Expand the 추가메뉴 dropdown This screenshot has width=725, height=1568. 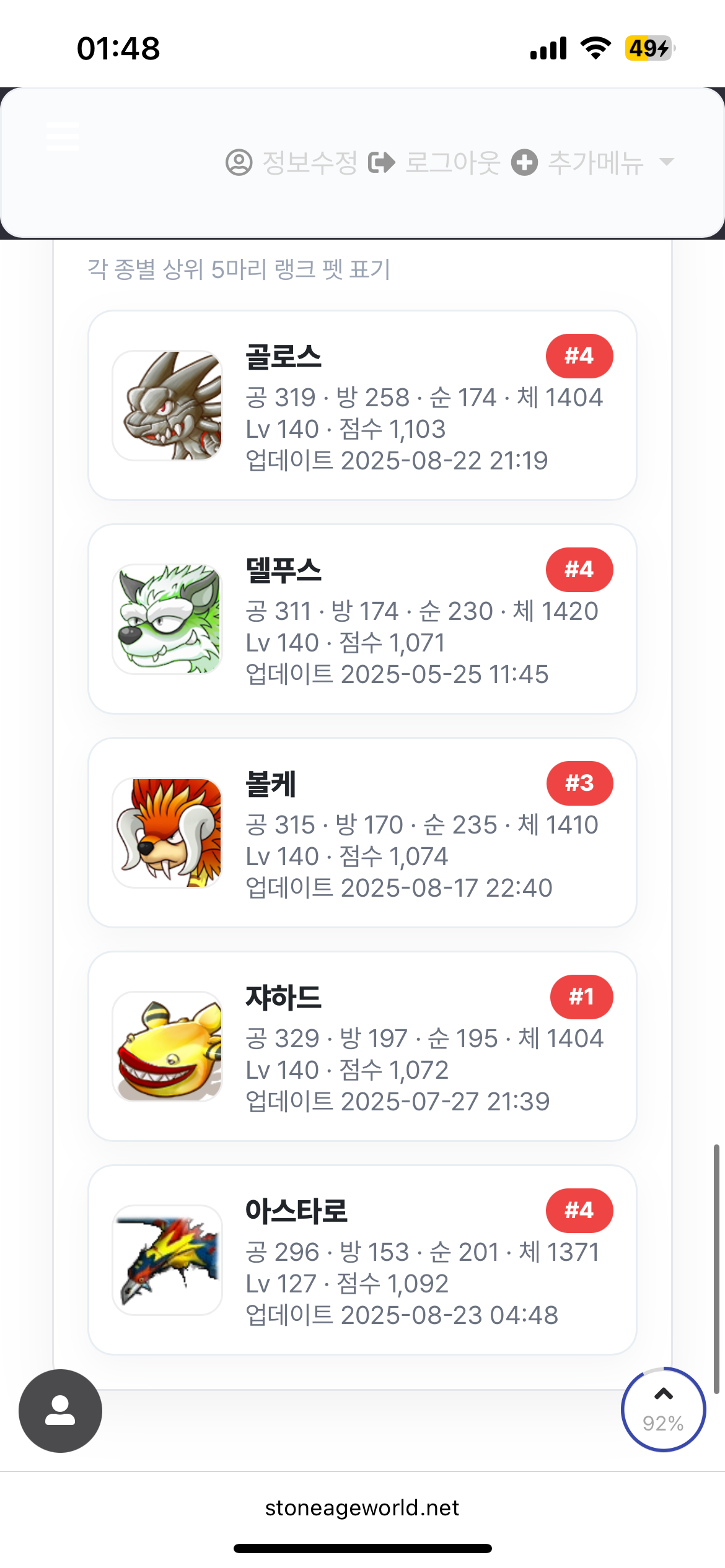(593, 163)
